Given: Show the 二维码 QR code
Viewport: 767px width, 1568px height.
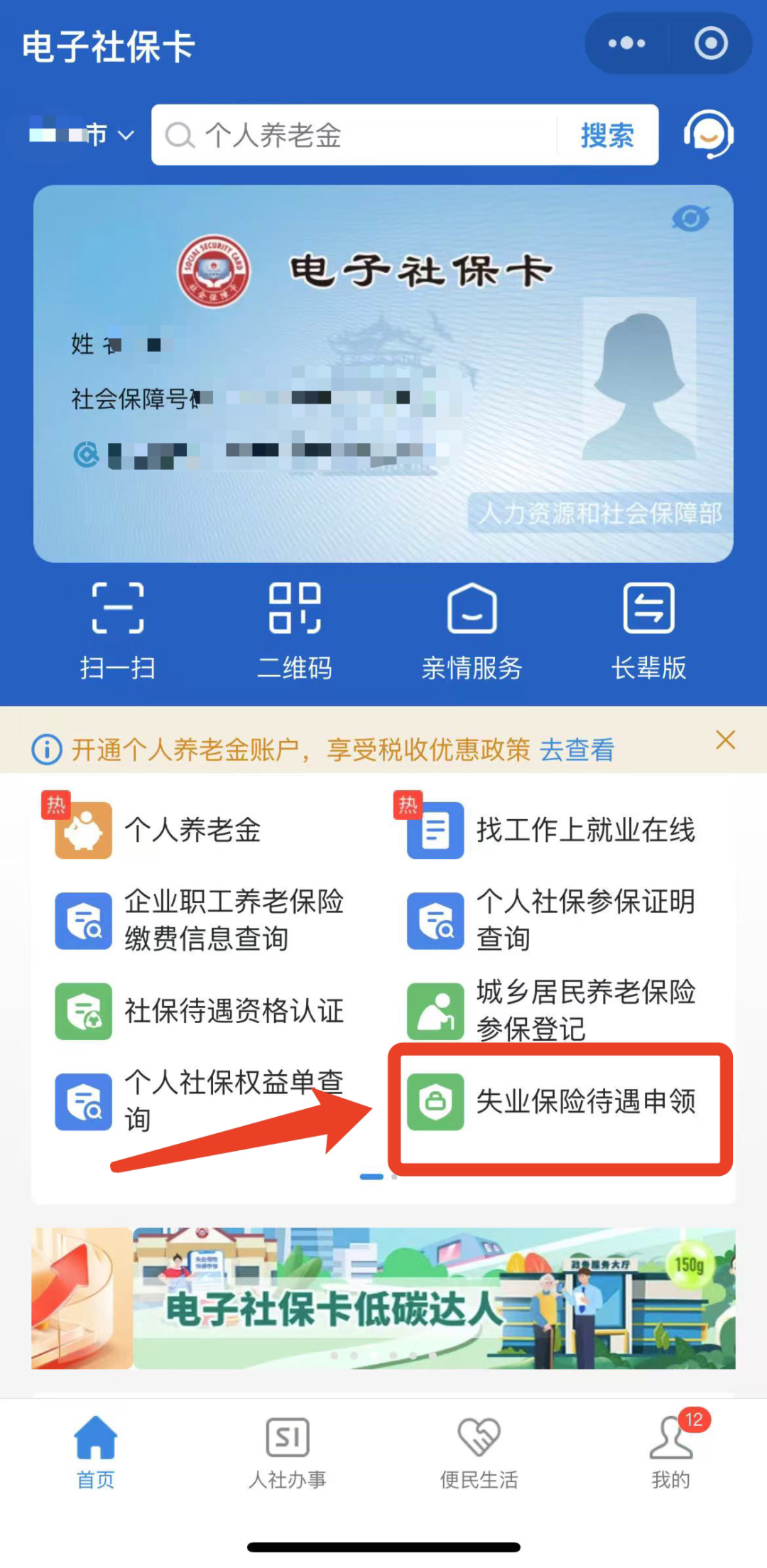Looking at the screenshot, I should coord(294,629).
